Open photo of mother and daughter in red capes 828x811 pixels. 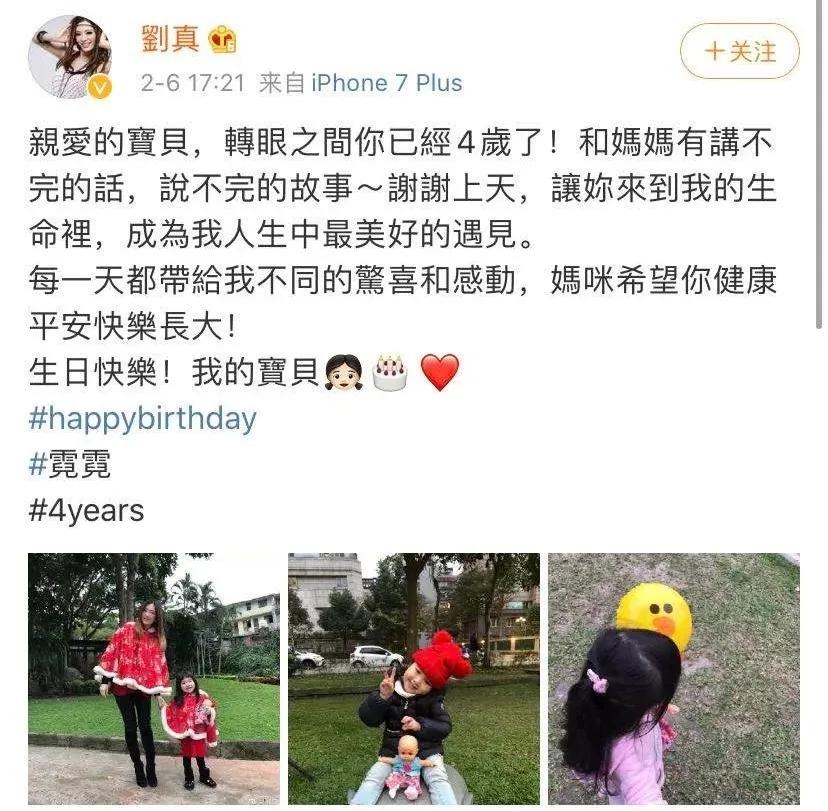click(154, 678)
